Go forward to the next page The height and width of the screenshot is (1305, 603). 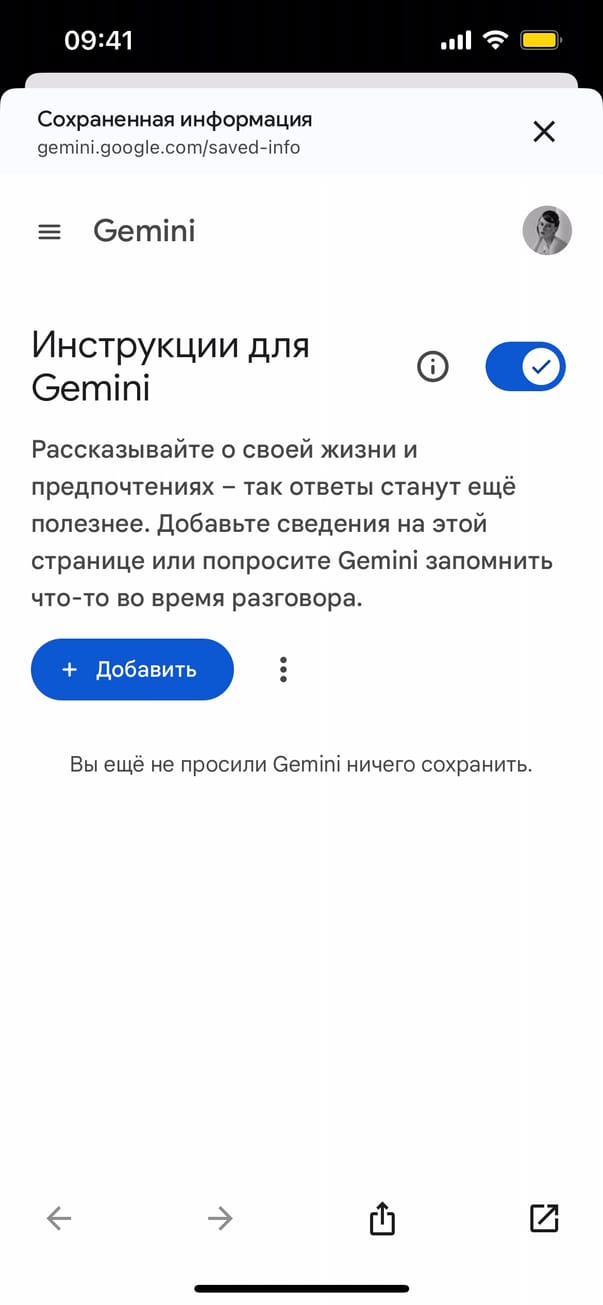coord(219,1218)
